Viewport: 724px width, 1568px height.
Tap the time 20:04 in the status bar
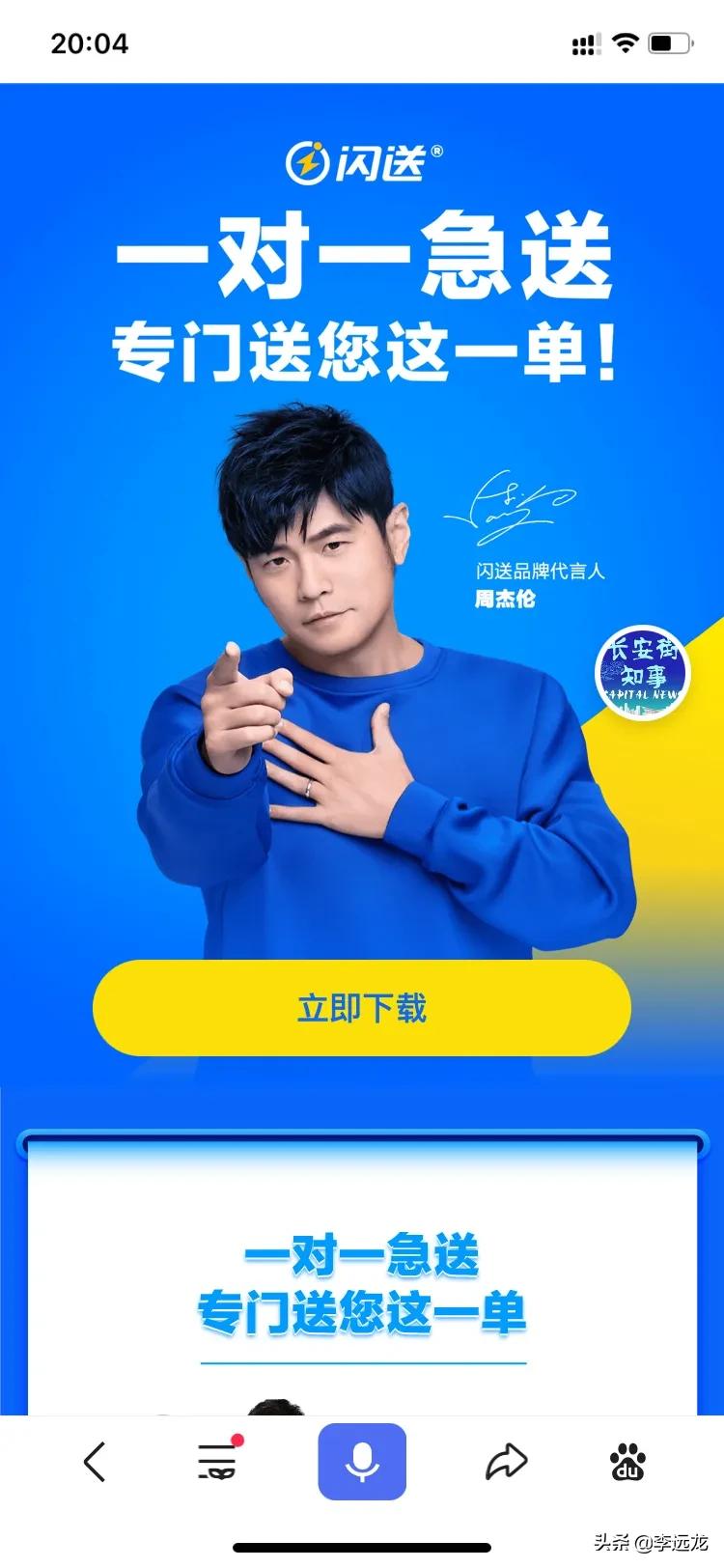tap(87, 42)
